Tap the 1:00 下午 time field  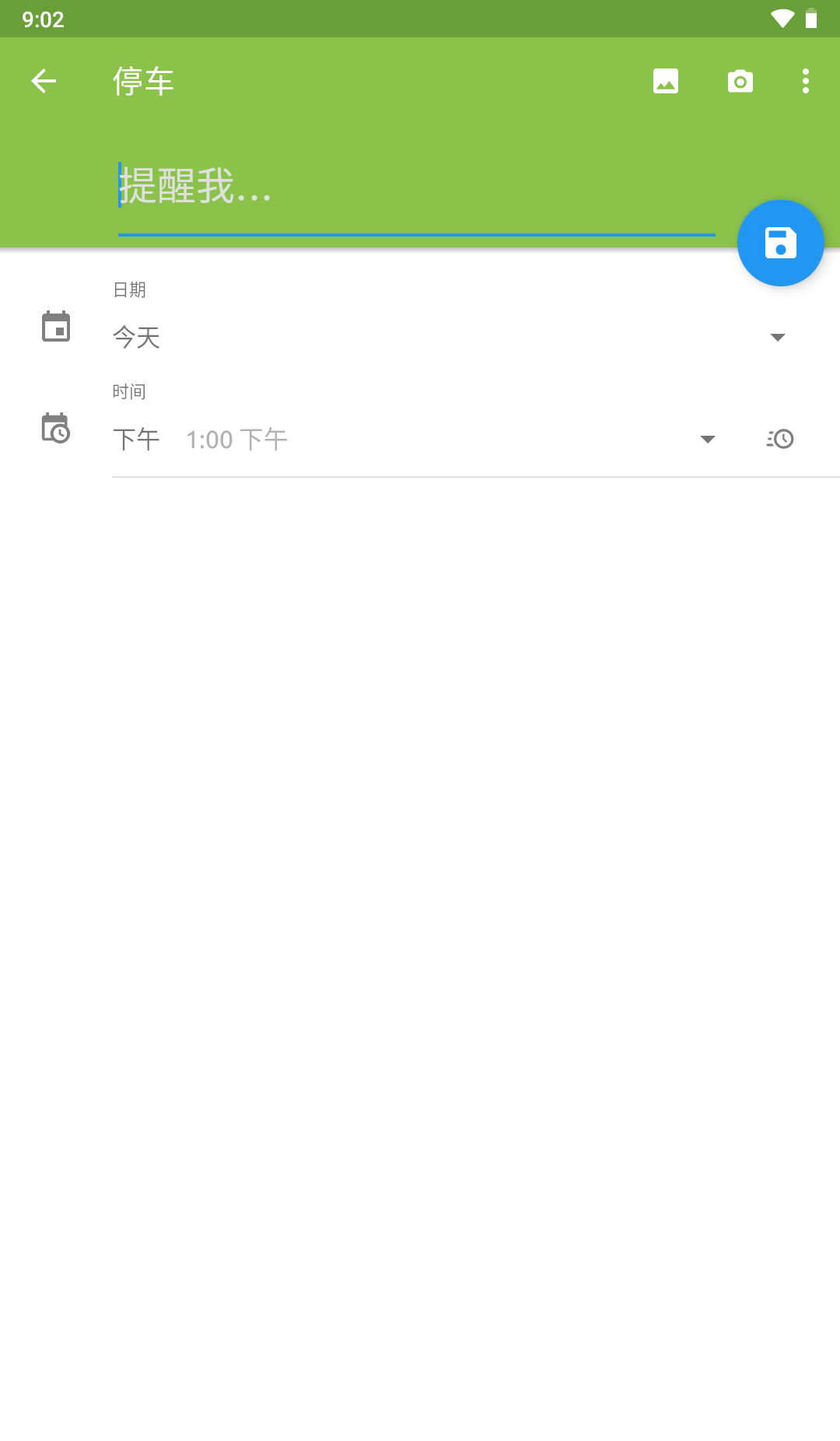point(236,438)
